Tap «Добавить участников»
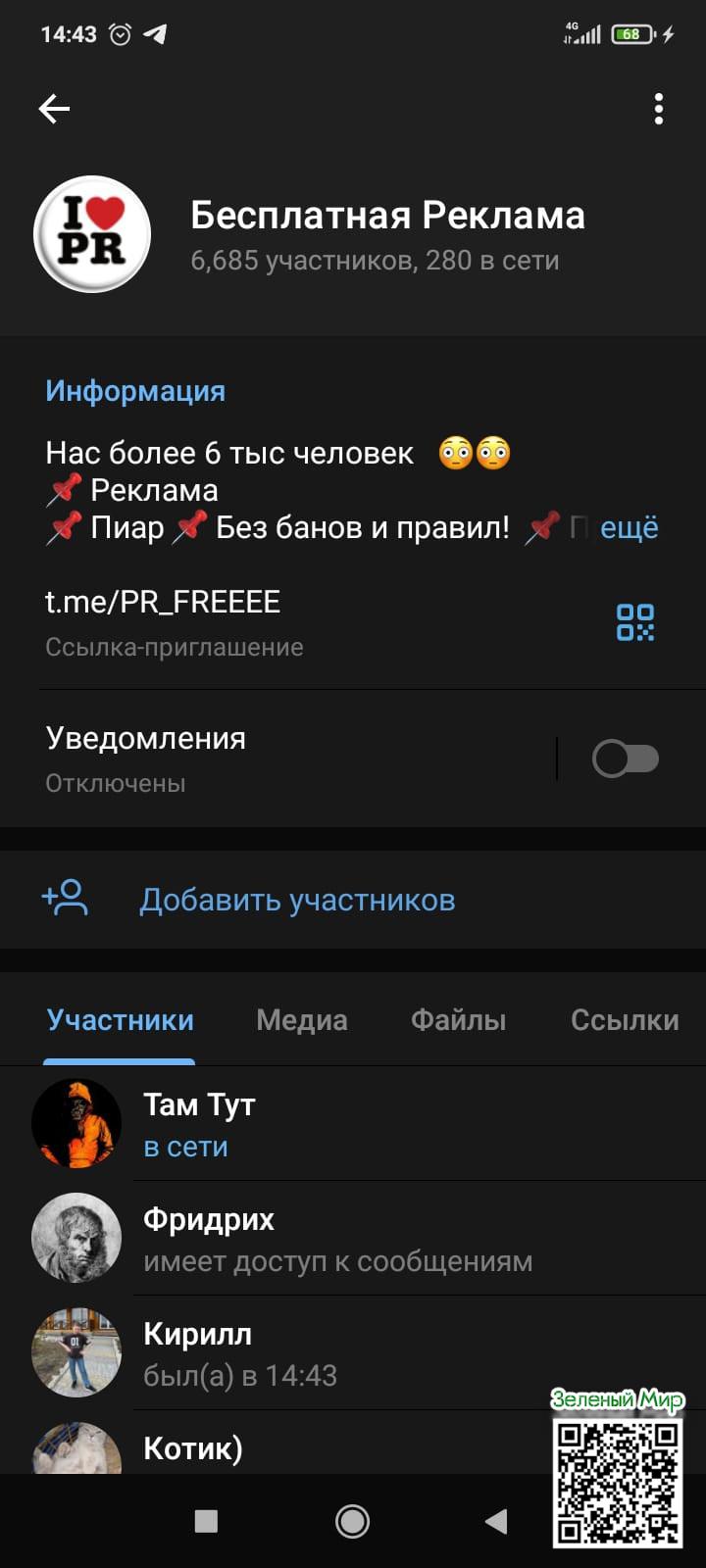 pyautogui.click(x=296, y=900)
